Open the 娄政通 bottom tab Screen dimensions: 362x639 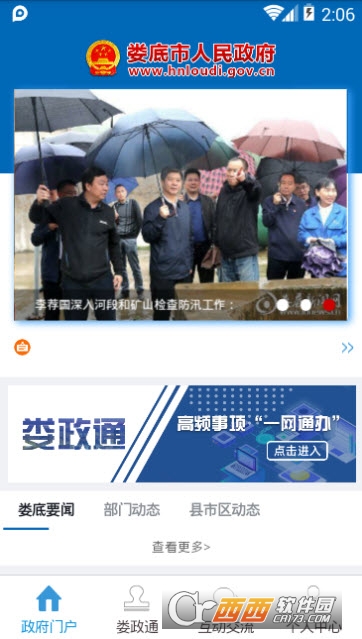[x=137, y=609]
